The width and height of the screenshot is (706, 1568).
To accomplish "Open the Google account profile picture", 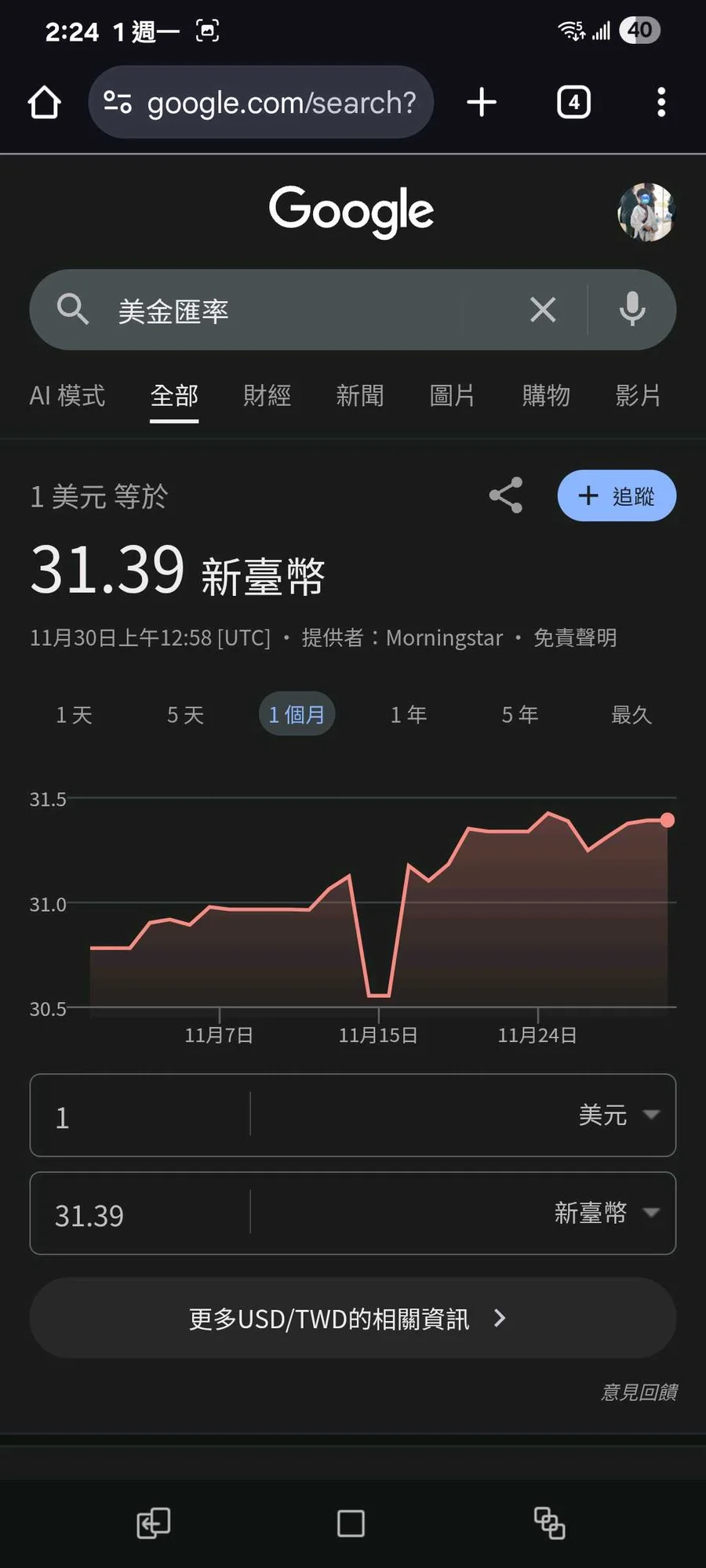I will pyautogui.click(x=646, y=212).
